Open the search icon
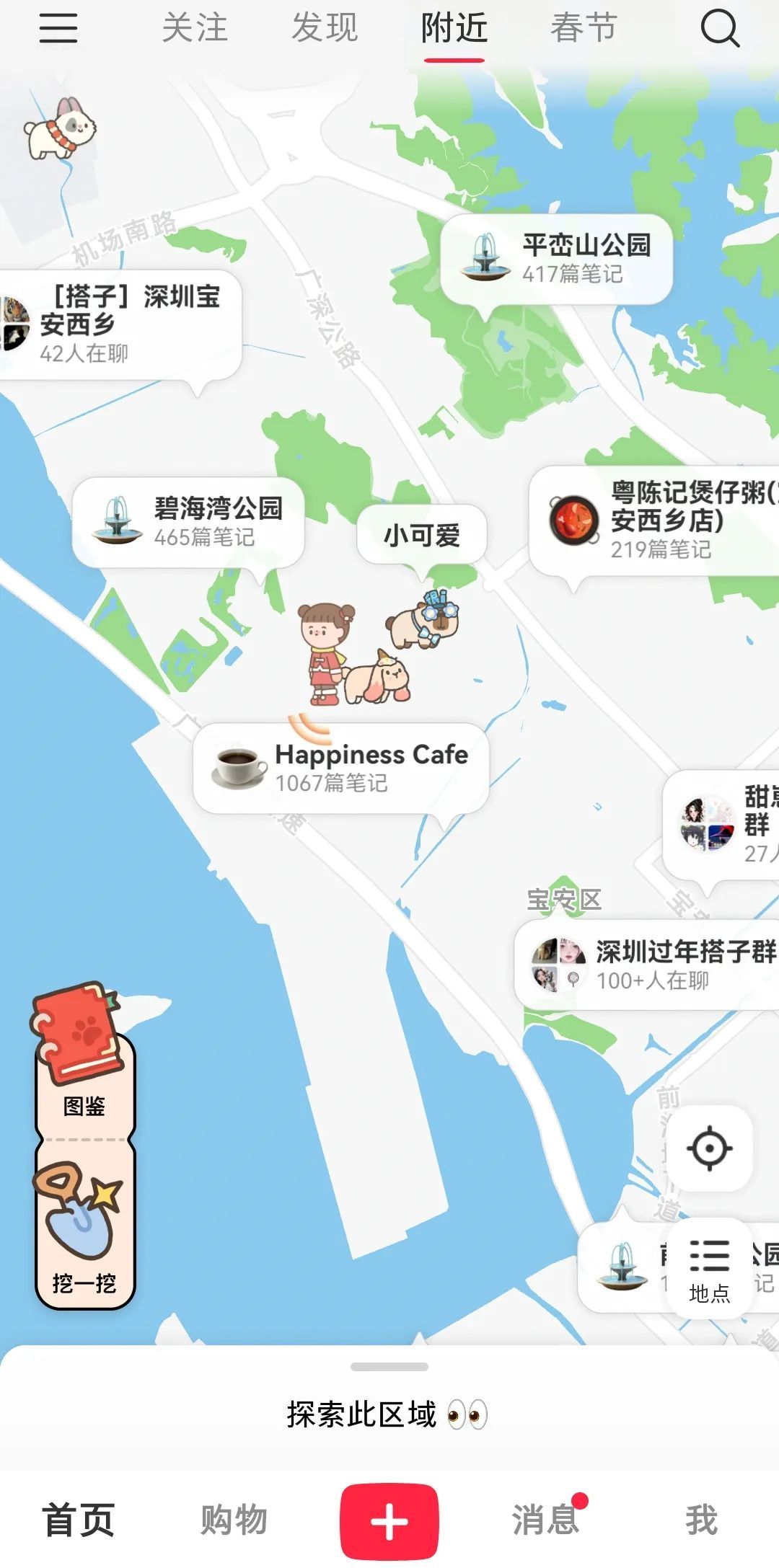 pos(720,30)
